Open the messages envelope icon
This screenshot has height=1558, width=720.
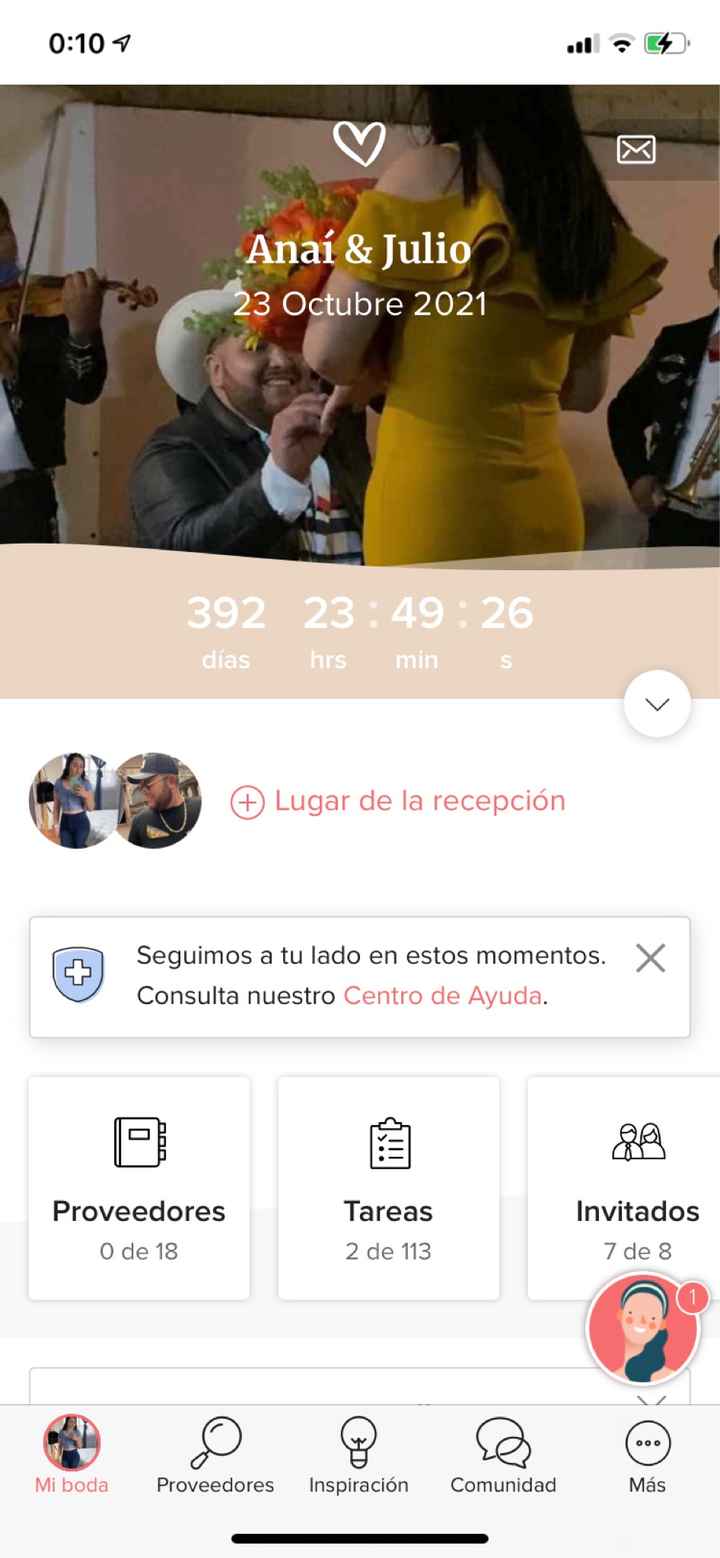(637, 150)
